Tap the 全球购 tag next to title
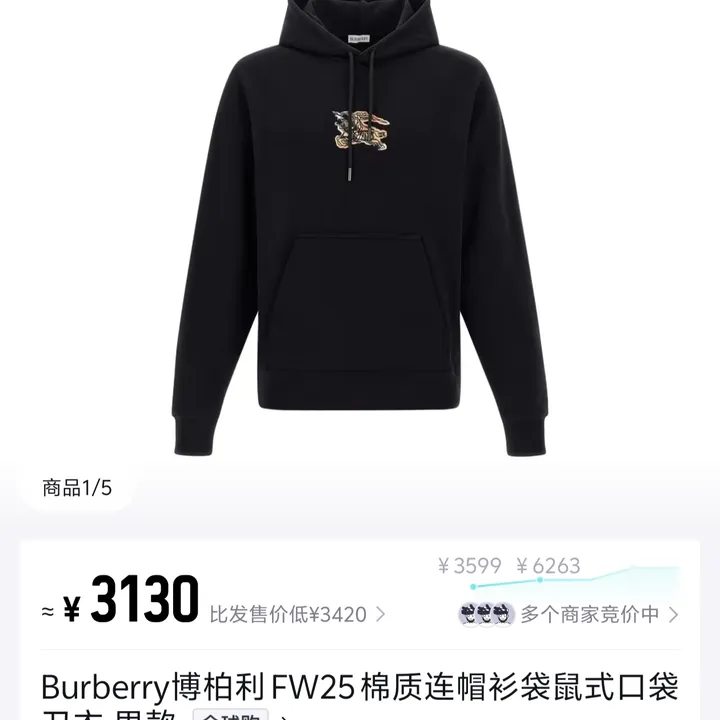This screenshot has width=720, height=720. tap(229, 715)
